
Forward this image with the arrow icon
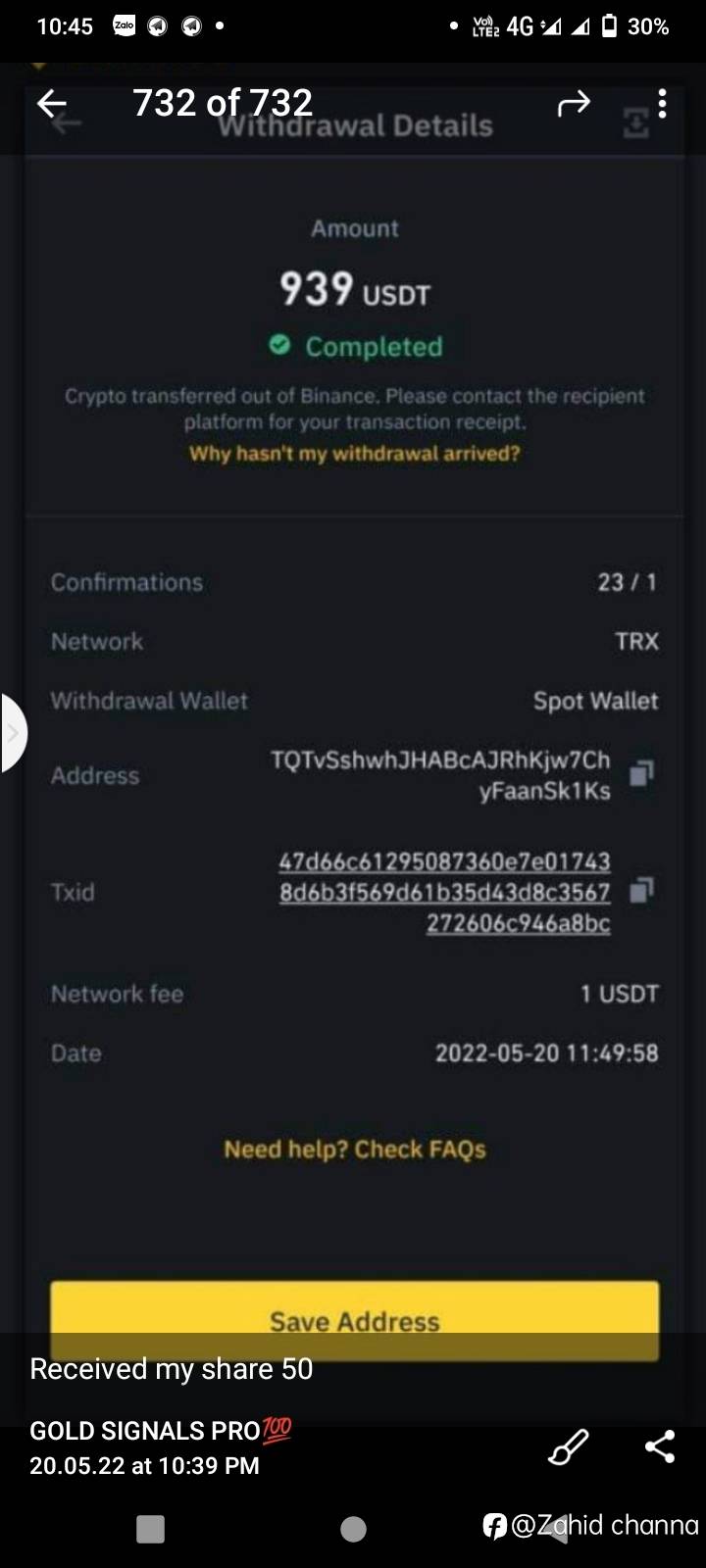point(574,103)
